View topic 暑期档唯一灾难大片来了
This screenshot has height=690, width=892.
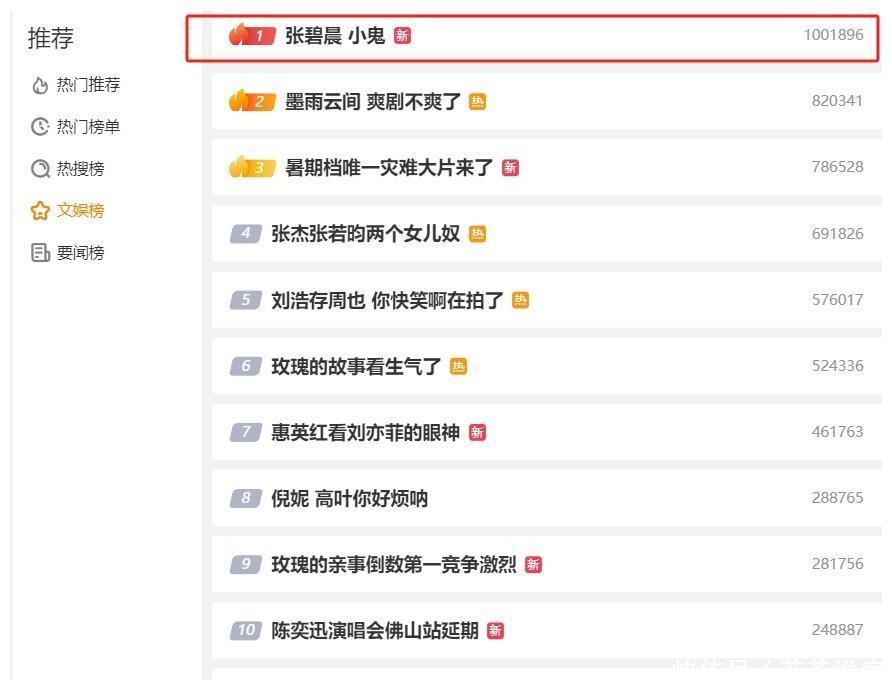(x=389, y=168)
